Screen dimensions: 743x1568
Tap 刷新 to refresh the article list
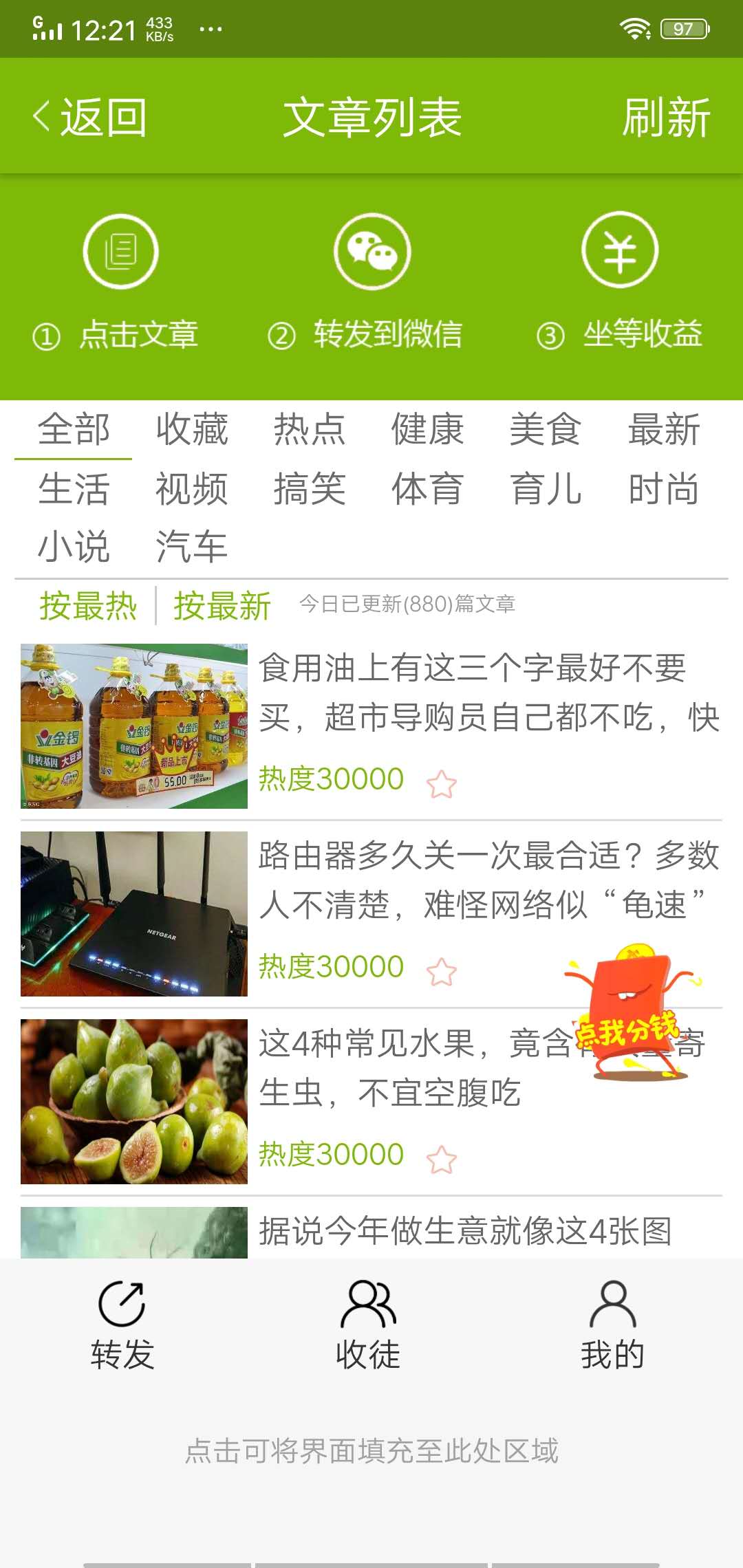tap(667, 117)
